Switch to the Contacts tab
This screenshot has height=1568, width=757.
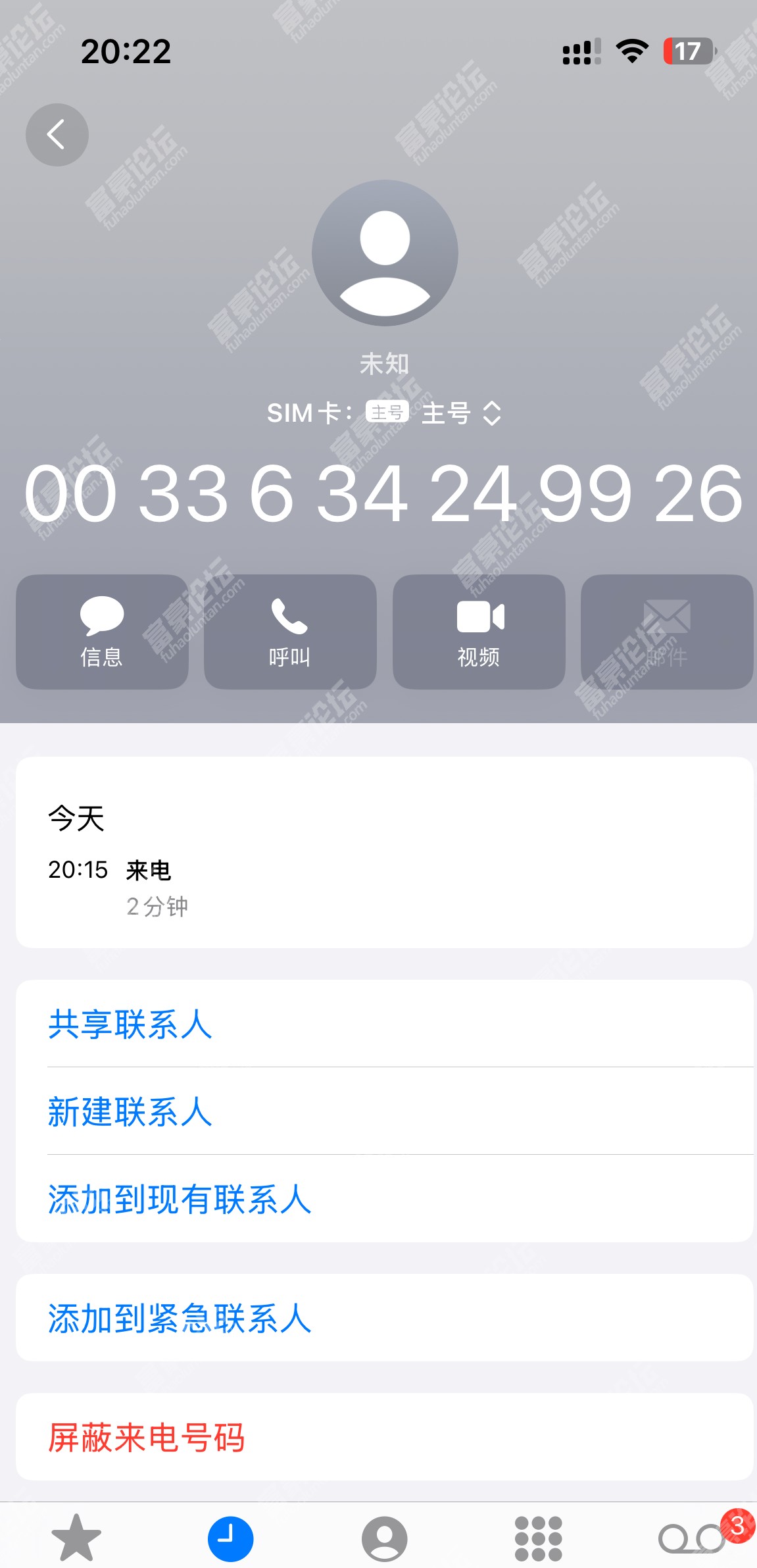point(384,1538)
